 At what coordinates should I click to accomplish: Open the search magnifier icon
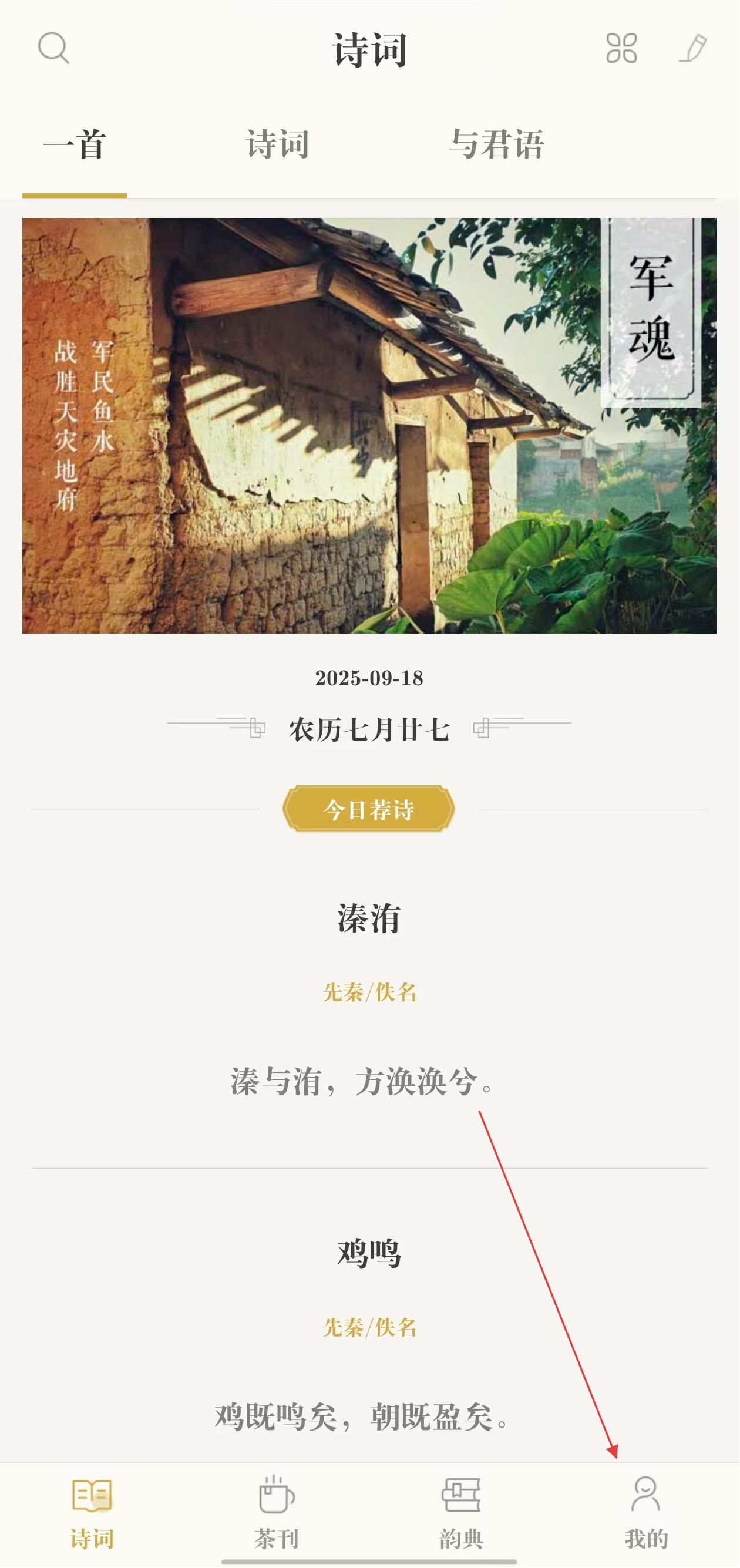pyautogui.click(x=53, y=48)
